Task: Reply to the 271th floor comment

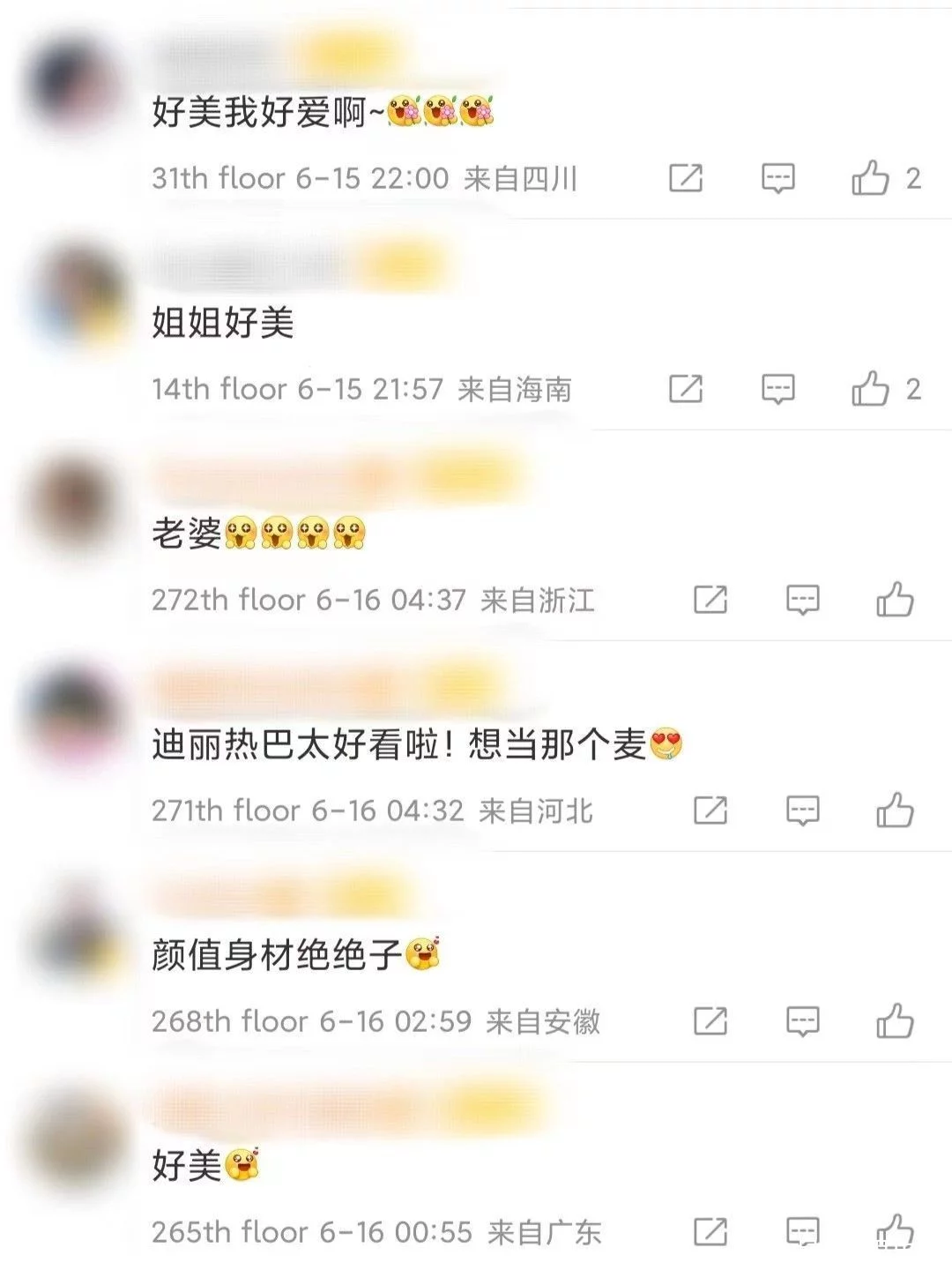Action: [802, 811]
